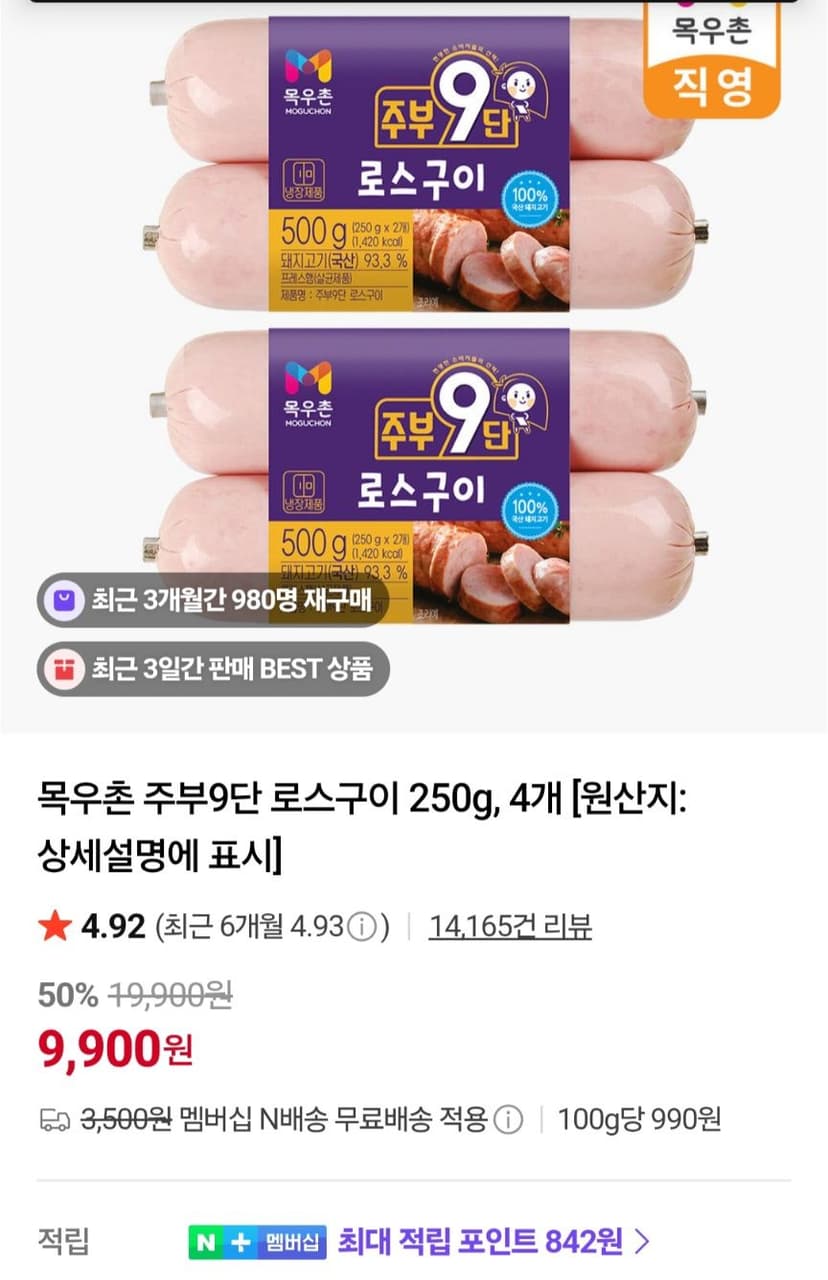Viewport: 828px width, 1280px height.
Task: Open 최대 적립 포인트 842원 details
Action: [494, 1241]
